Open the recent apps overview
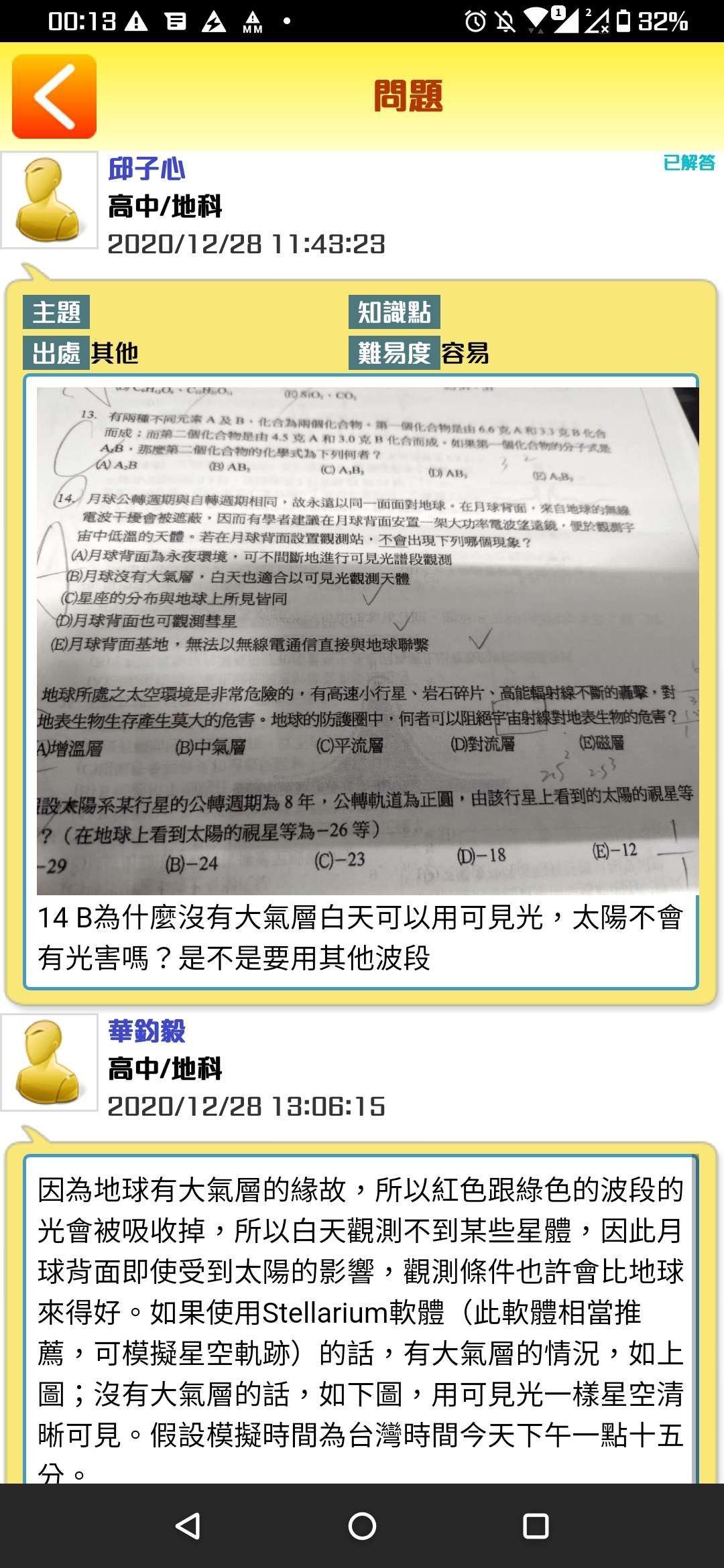 point(536,1526)
